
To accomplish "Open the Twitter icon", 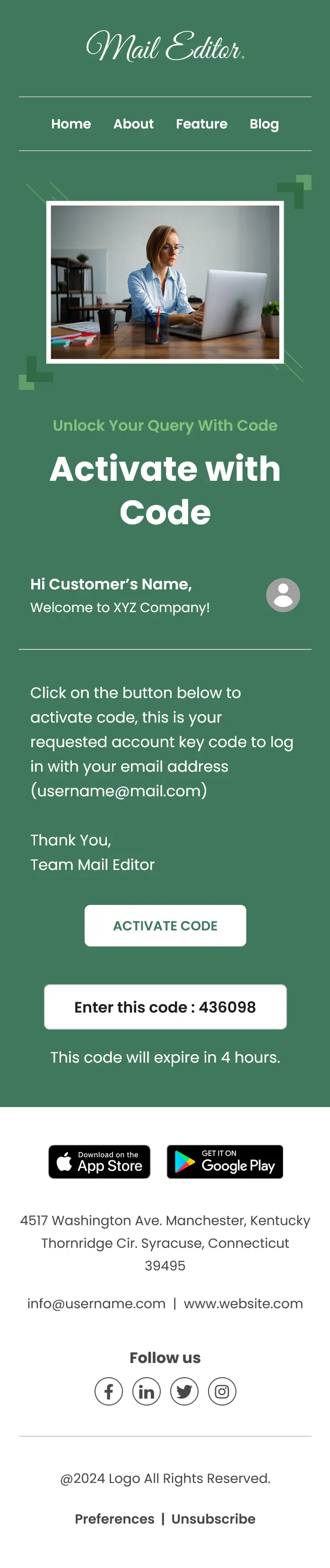I will (184, 1391).
